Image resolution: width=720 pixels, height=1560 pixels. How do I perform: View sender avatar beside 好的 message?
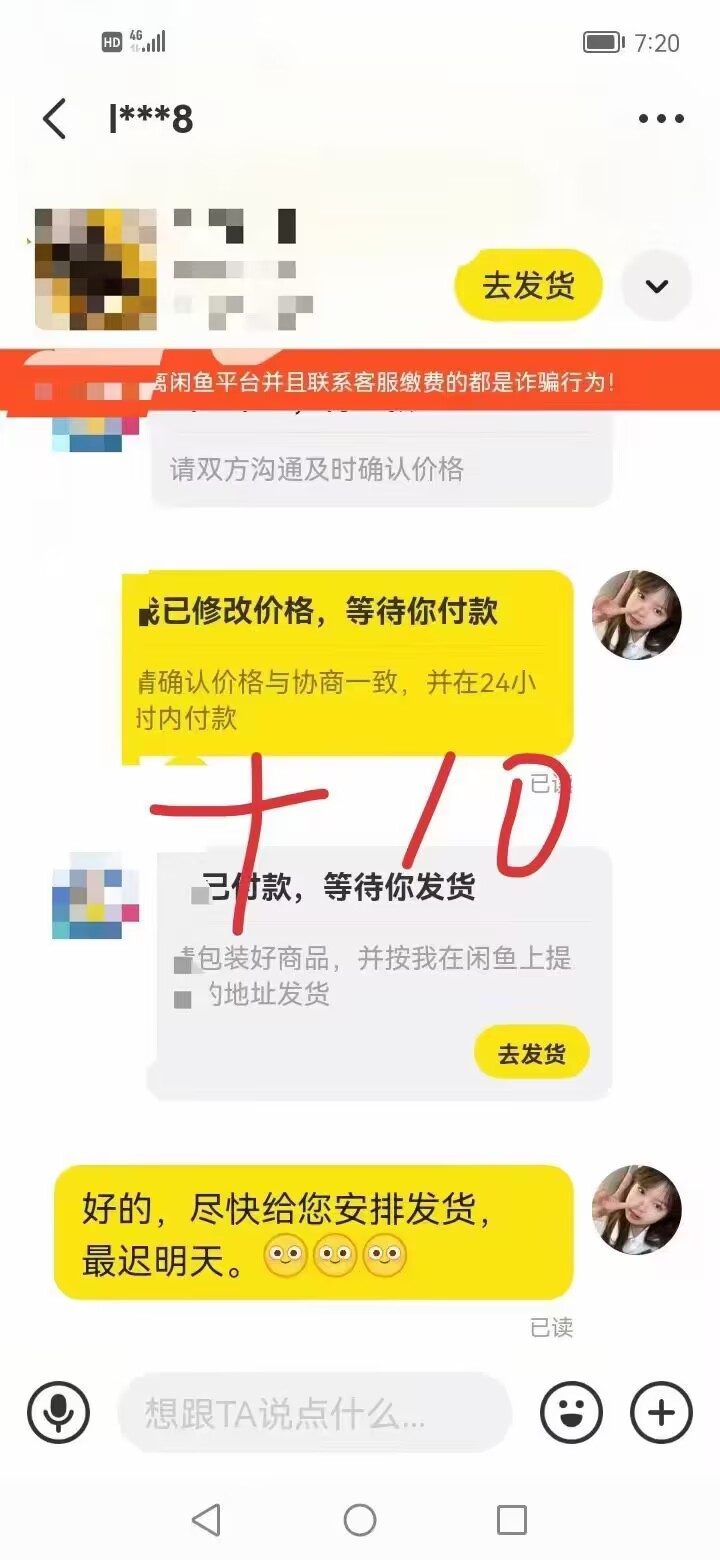click(x=637, y=1210)
